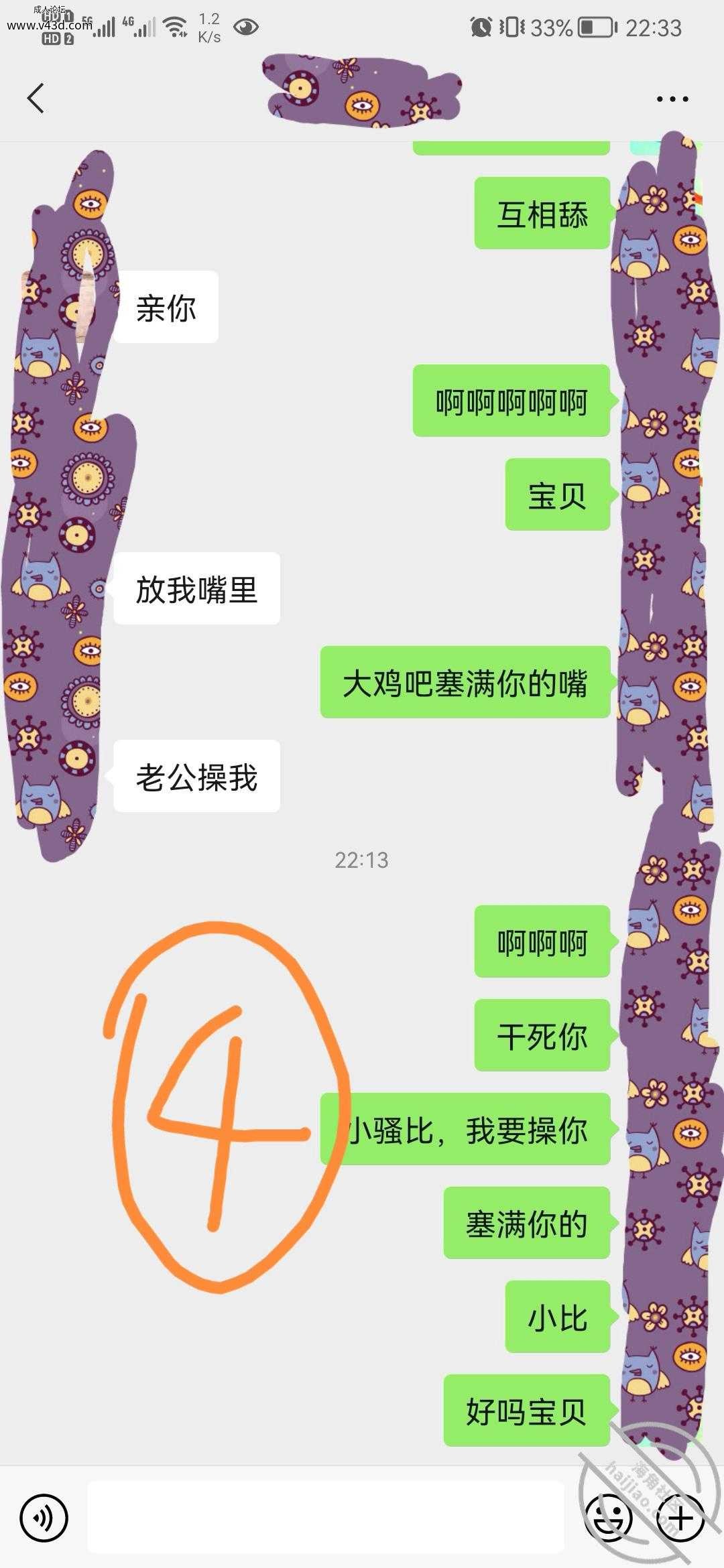Tap the Wi-Fi icon in status bar

[x=176, y=27]
